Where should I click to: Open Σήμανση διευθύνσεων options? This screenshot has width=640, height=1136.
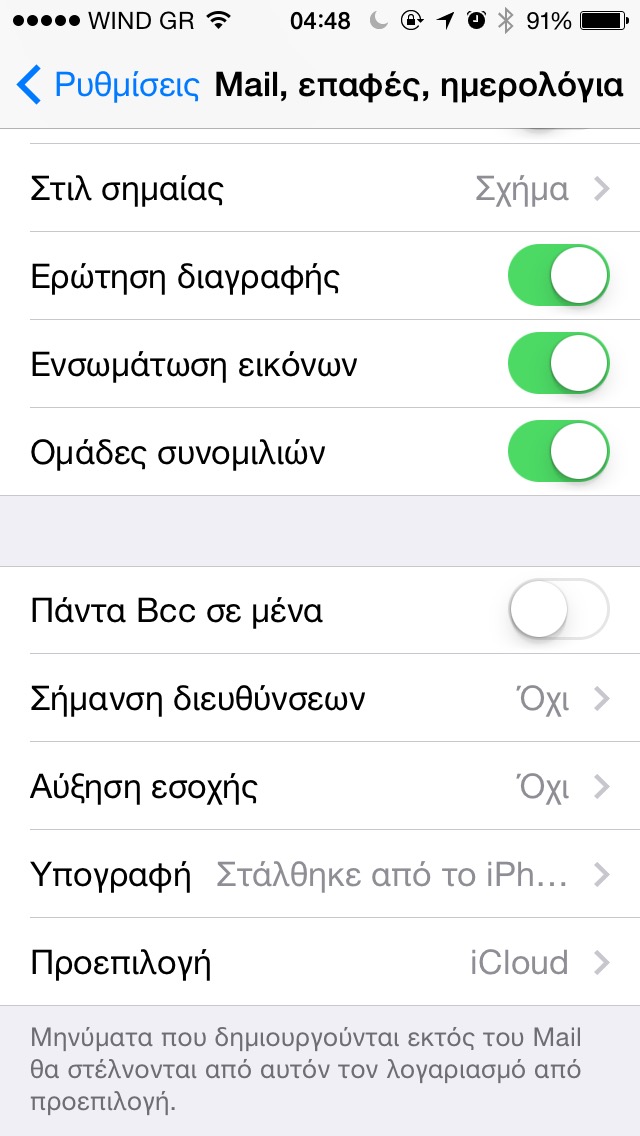pyautogui.click(x=320, y=698)
